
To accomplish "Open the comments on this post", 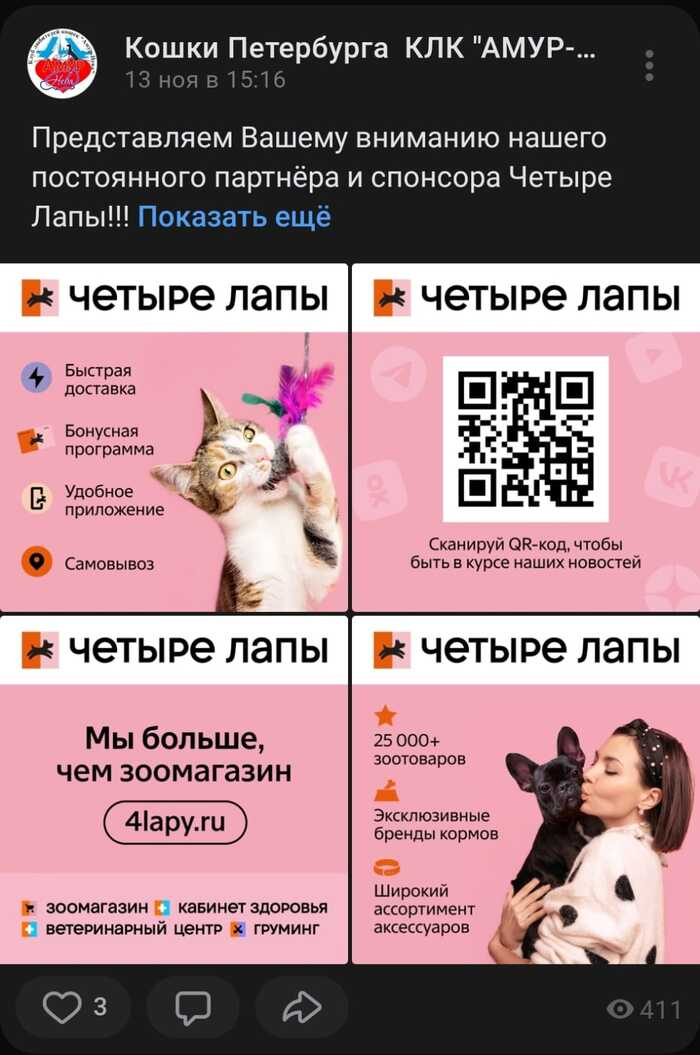I will click(x=192, y=1008).
